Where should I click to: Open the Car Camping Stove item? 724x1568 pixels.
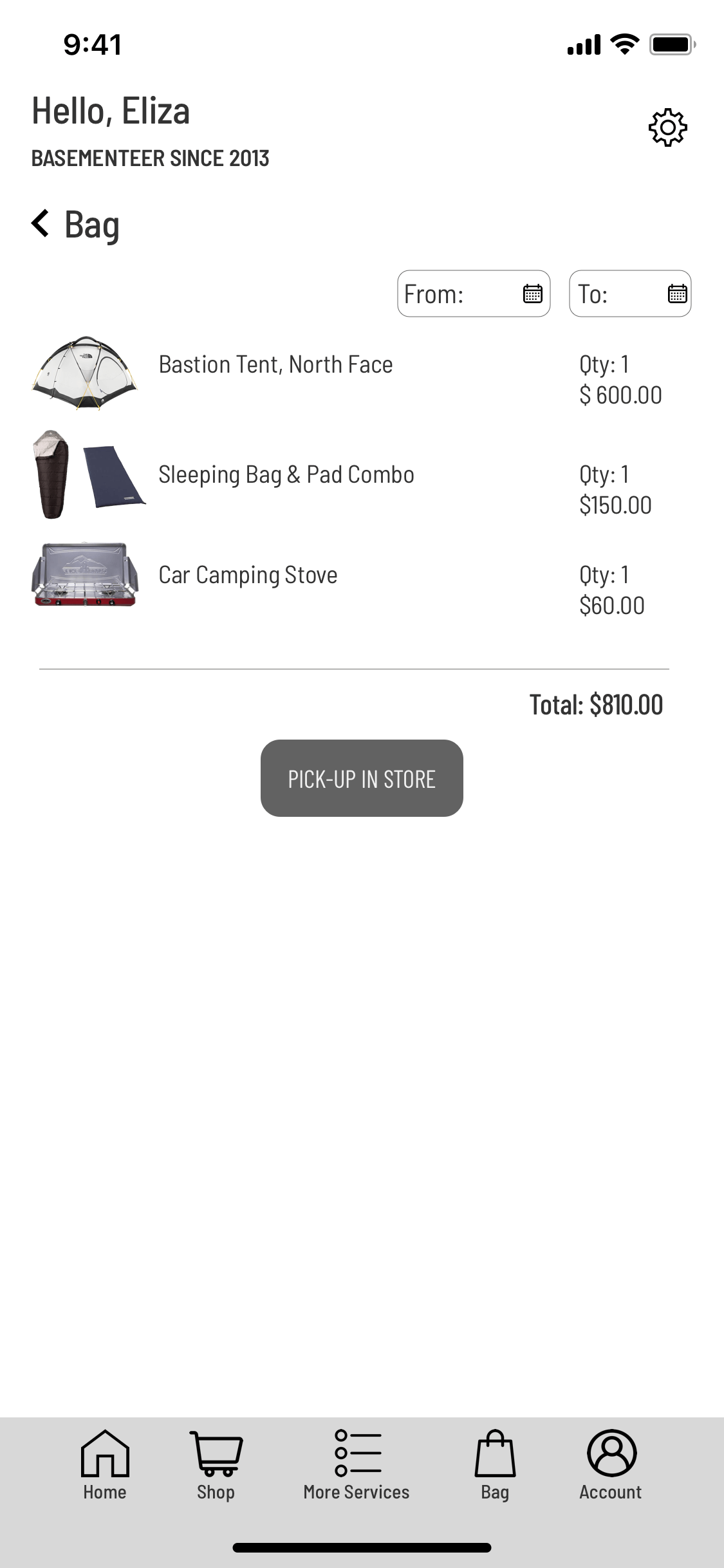coord(348,575)
